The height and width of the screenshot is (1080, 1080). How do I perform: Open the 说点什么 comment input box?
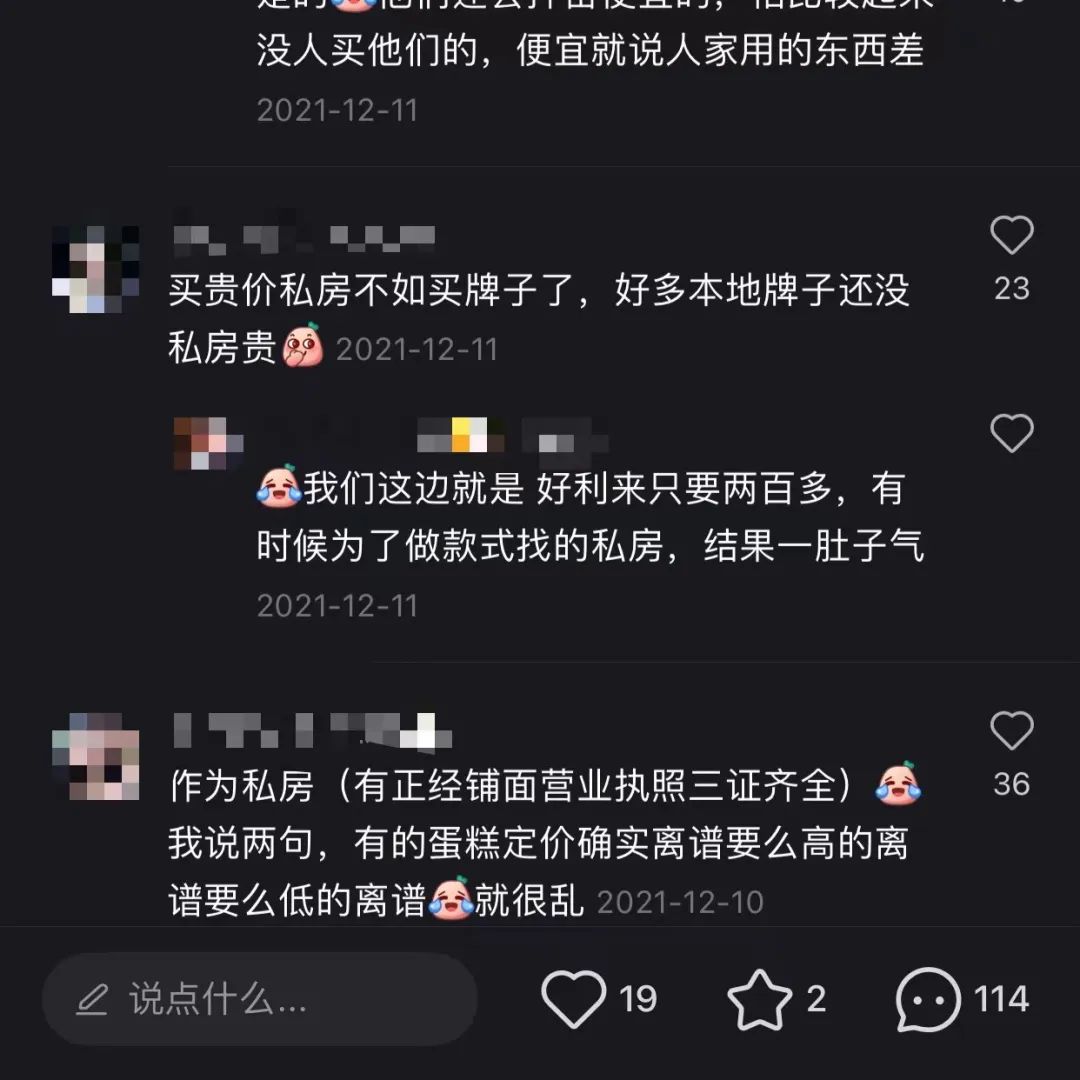pyautogui.click(x=260, y=999)
